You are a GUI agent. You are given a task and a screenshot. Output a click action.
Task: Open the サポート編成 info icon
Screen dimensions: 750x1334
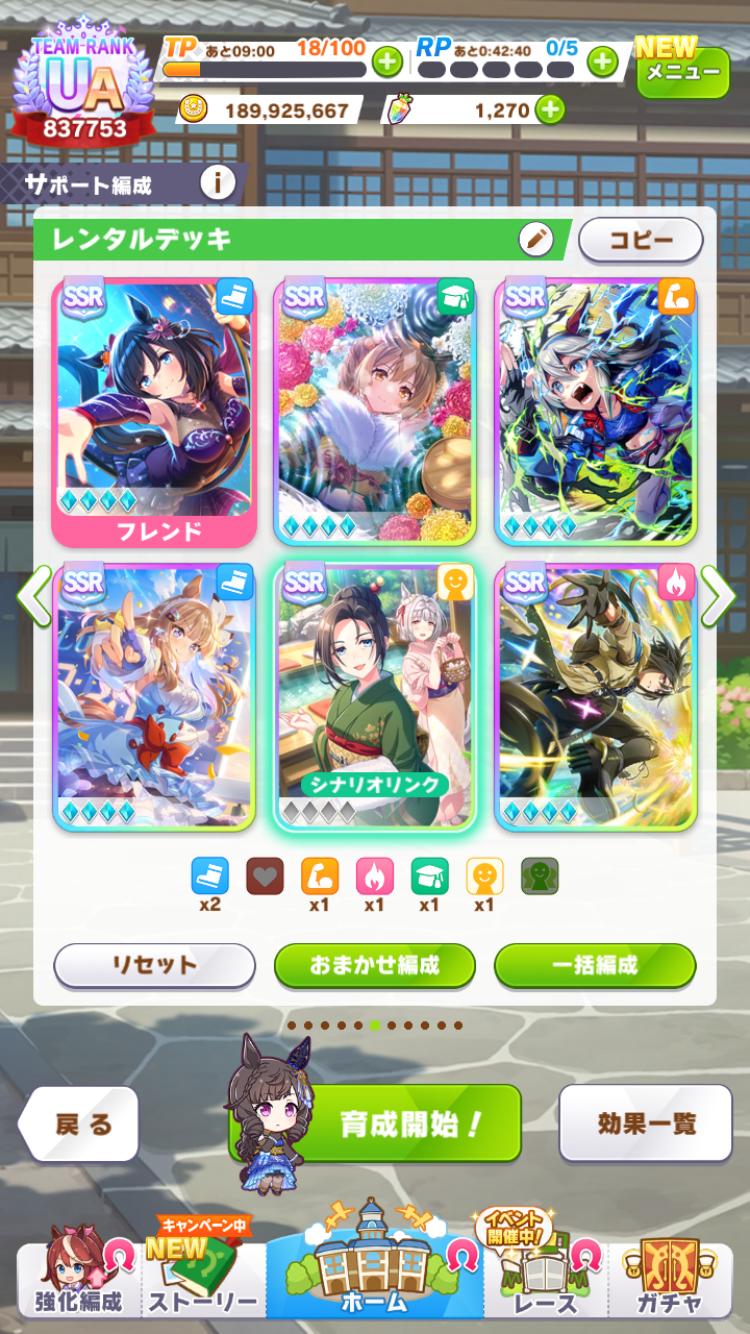coord(217,183)
